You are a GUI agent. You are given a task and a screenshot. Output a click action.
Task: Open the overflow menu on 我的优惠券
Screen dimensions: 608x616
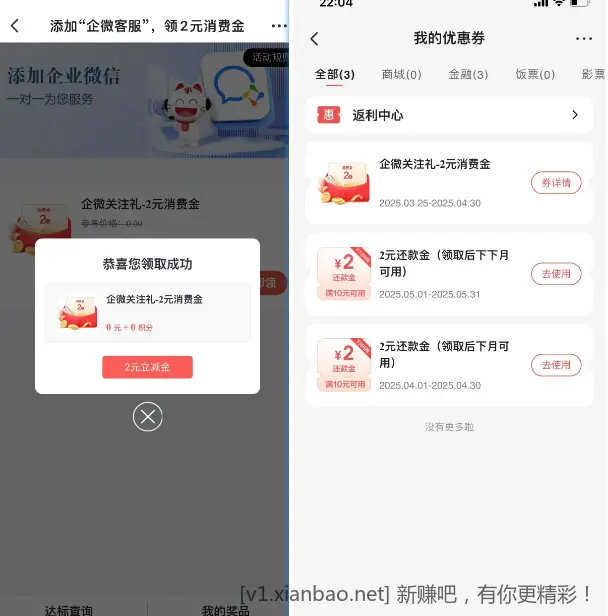[x=584, y=39]
